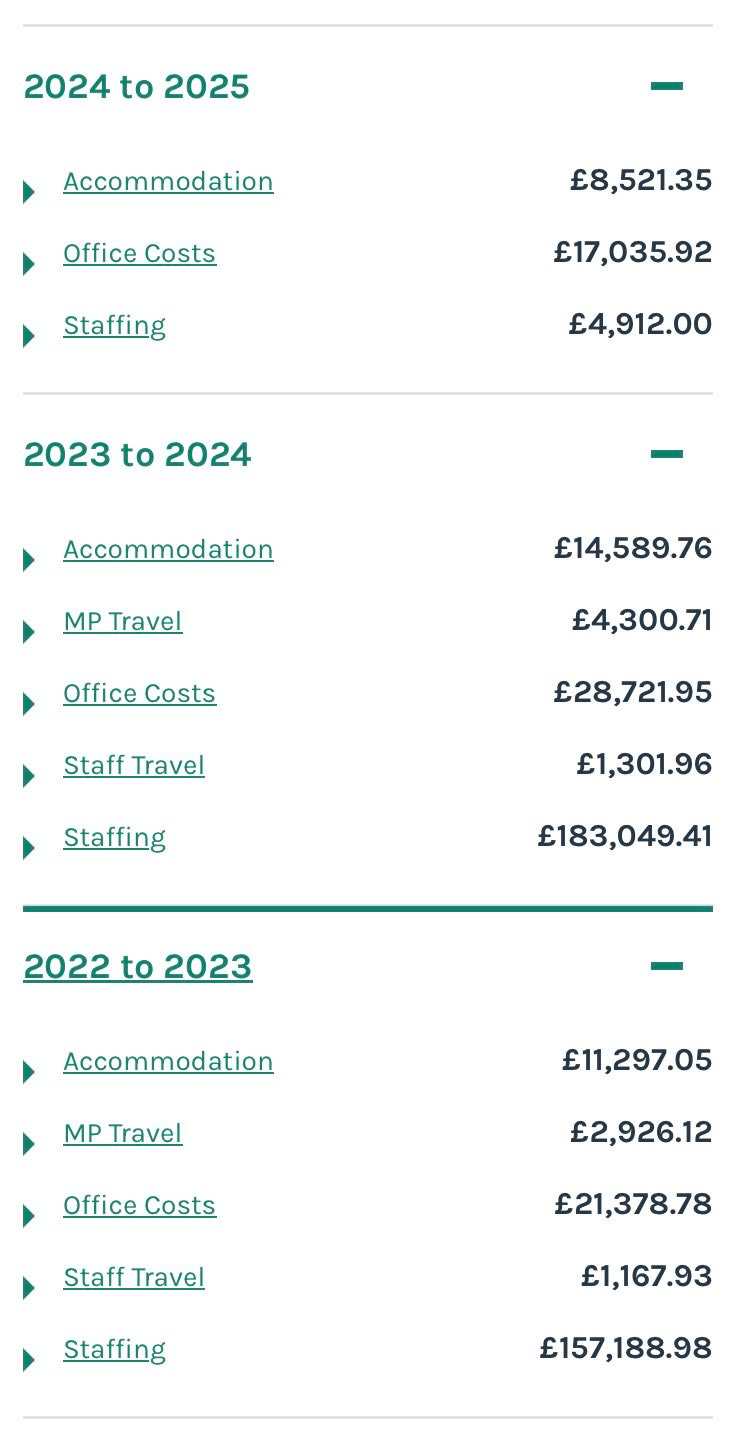
Task: View Staffing costs for 2024 to 2025
Action: click(x=114, y=326)
